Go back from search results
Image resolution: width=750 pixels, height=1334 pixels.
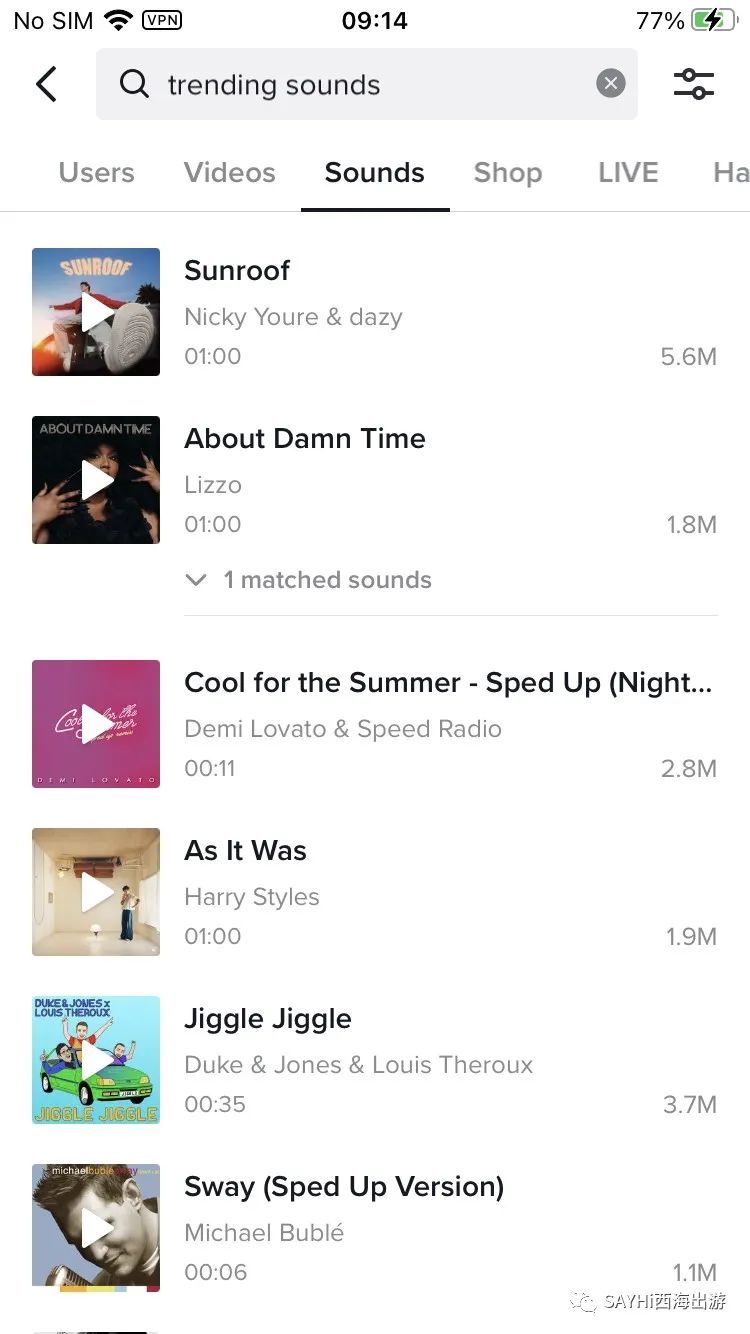(x=46, y=85)
